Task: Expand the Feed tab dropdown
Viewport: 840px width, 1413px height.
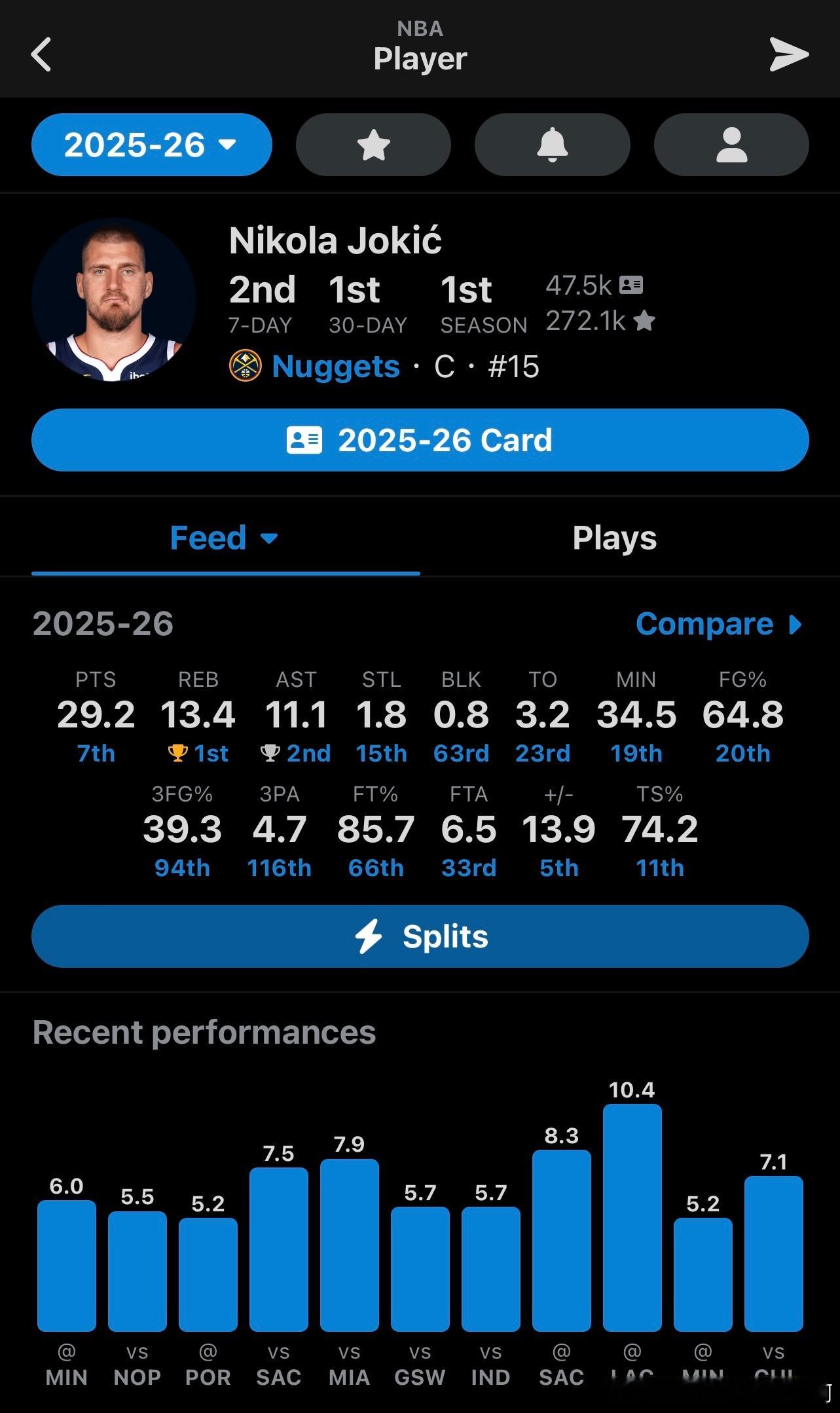Action: tap(225, 538)
